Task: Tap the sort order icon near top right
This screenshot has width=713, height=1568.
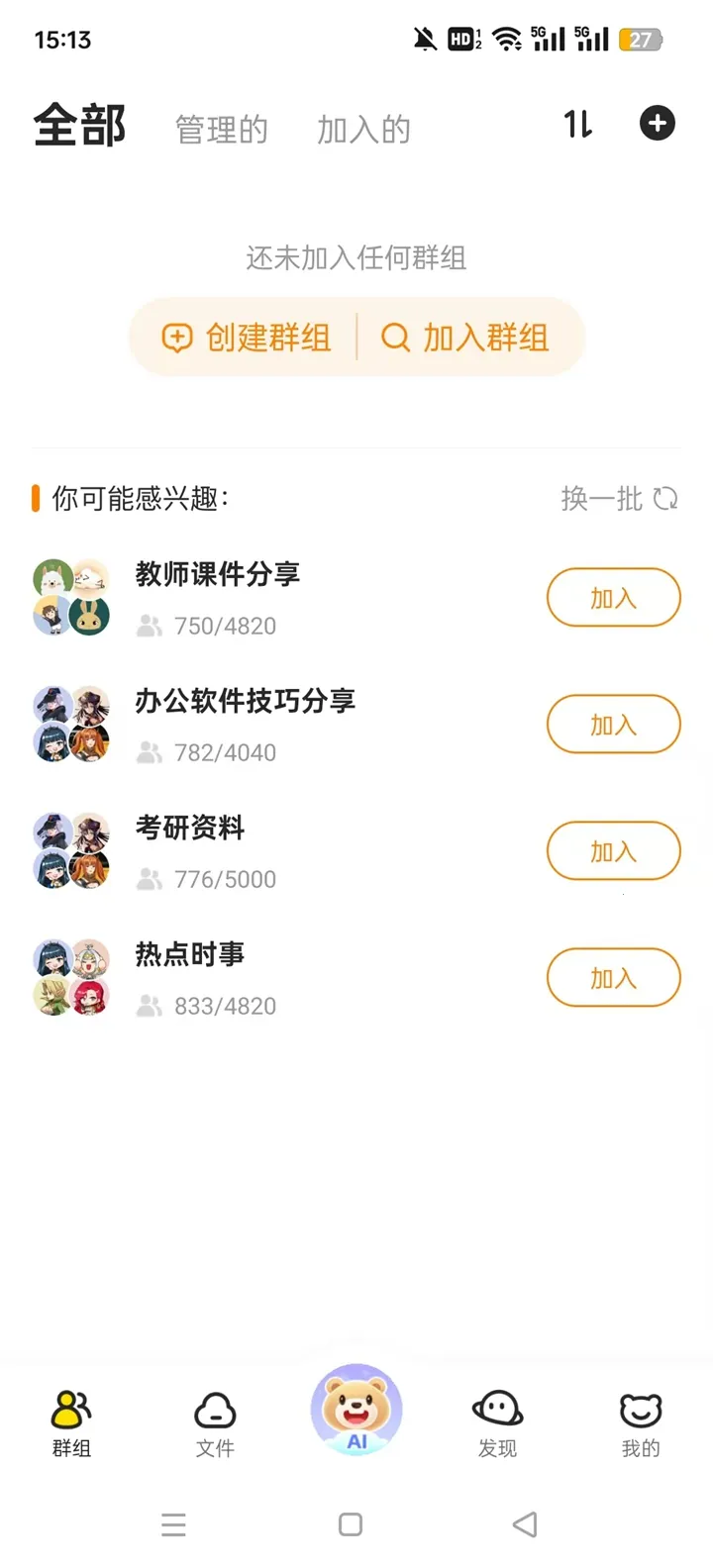Action: (x=577, y=124)
